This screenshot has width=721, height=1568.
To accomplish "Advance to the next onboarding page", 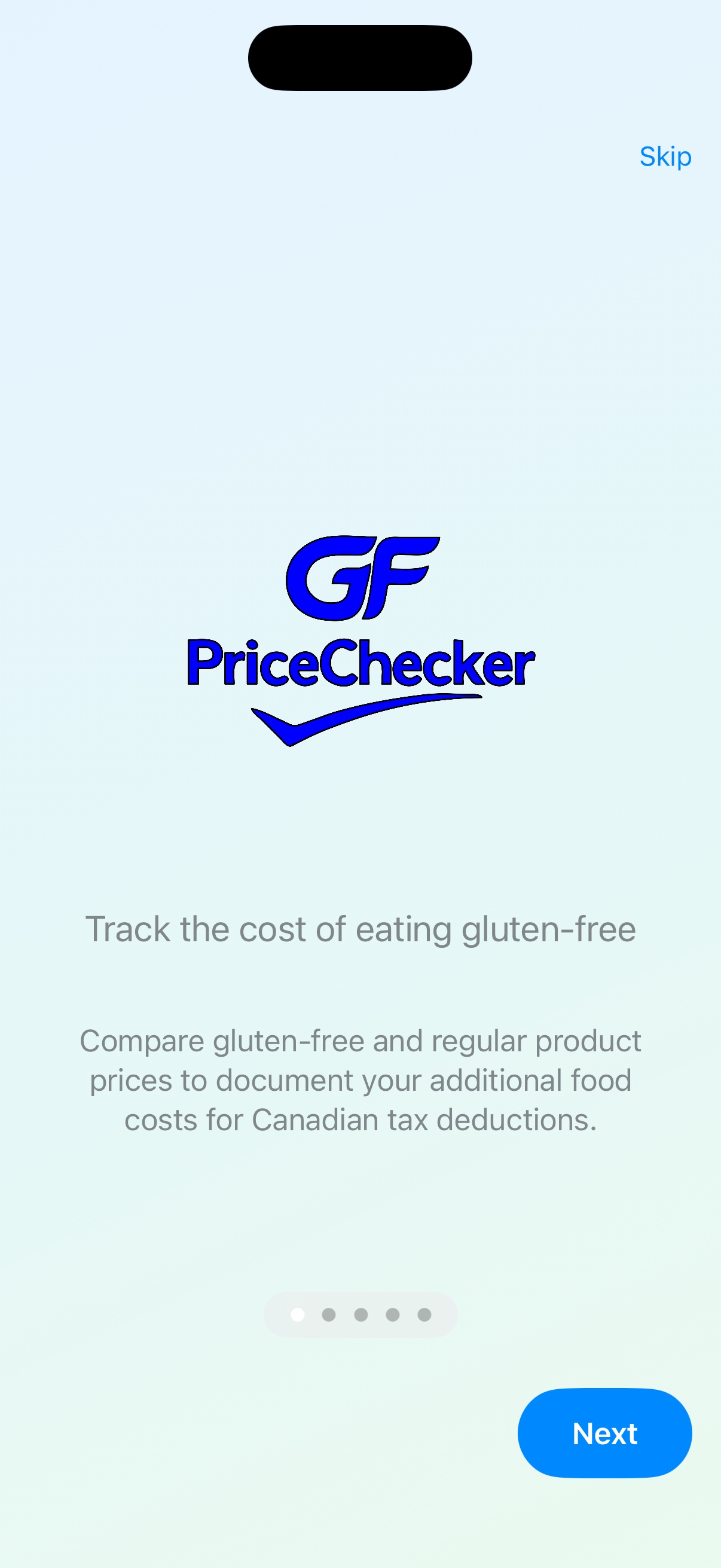I will 604,1433.
